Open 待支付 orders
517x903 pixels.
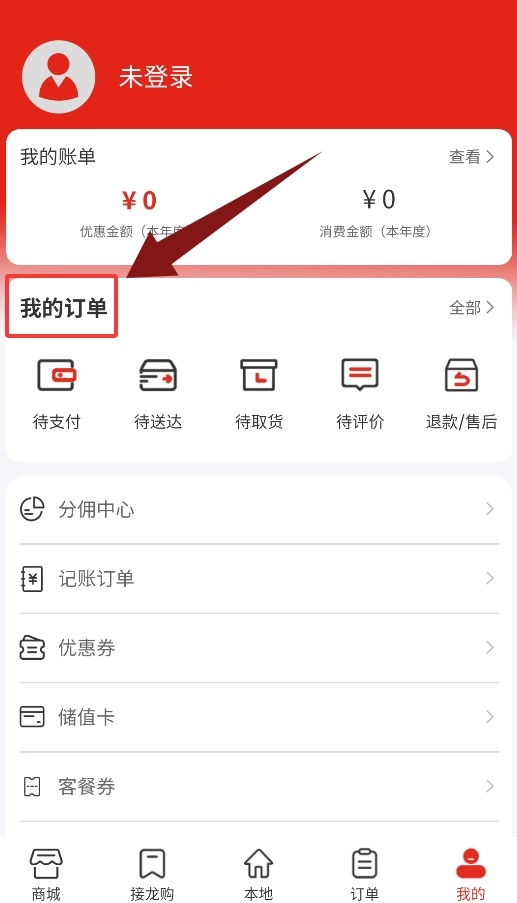tap(56, 394)
